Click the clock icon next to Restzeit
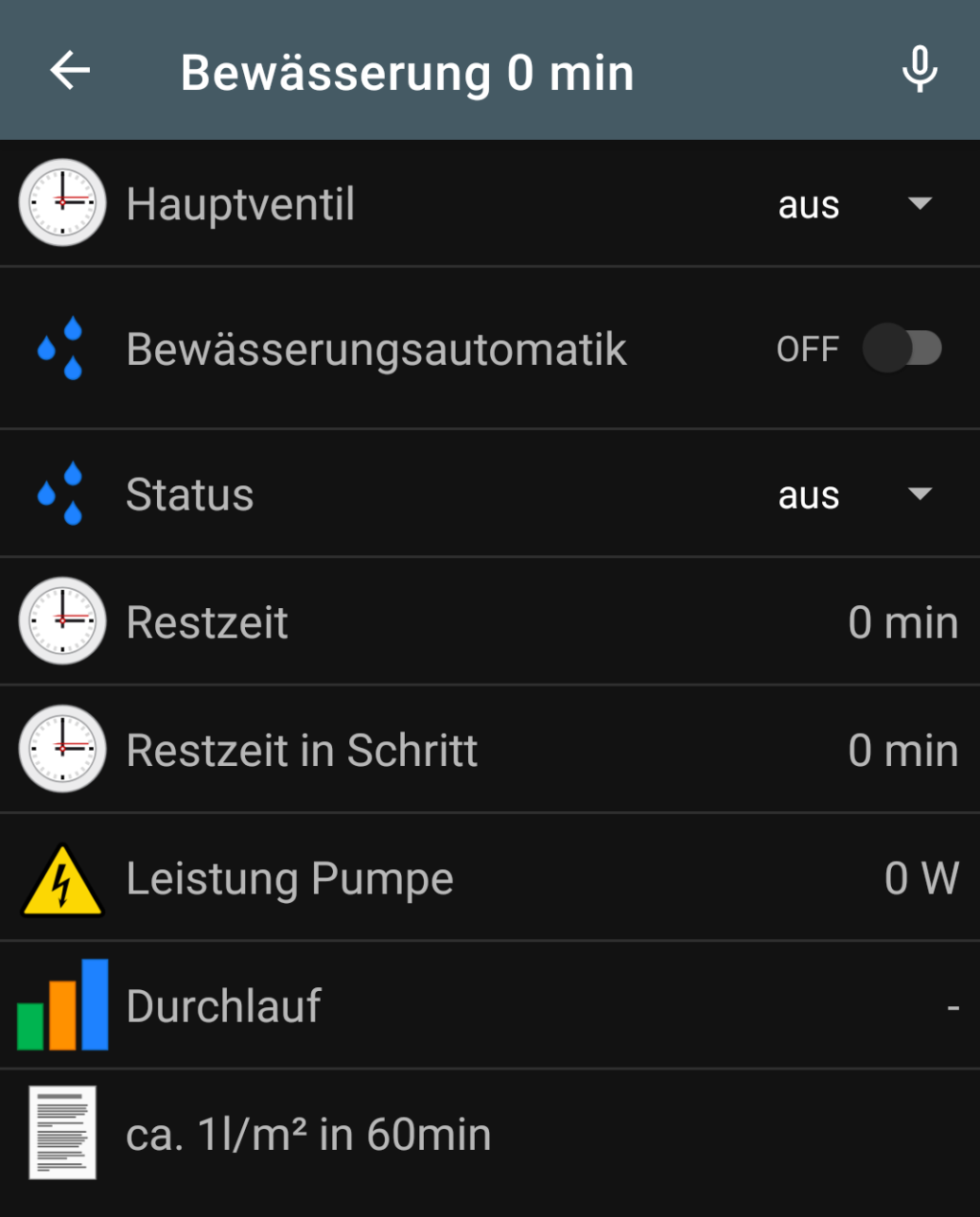Viewport: 980px width, 1217px height. pyautogui.click(x=60, y=620)
